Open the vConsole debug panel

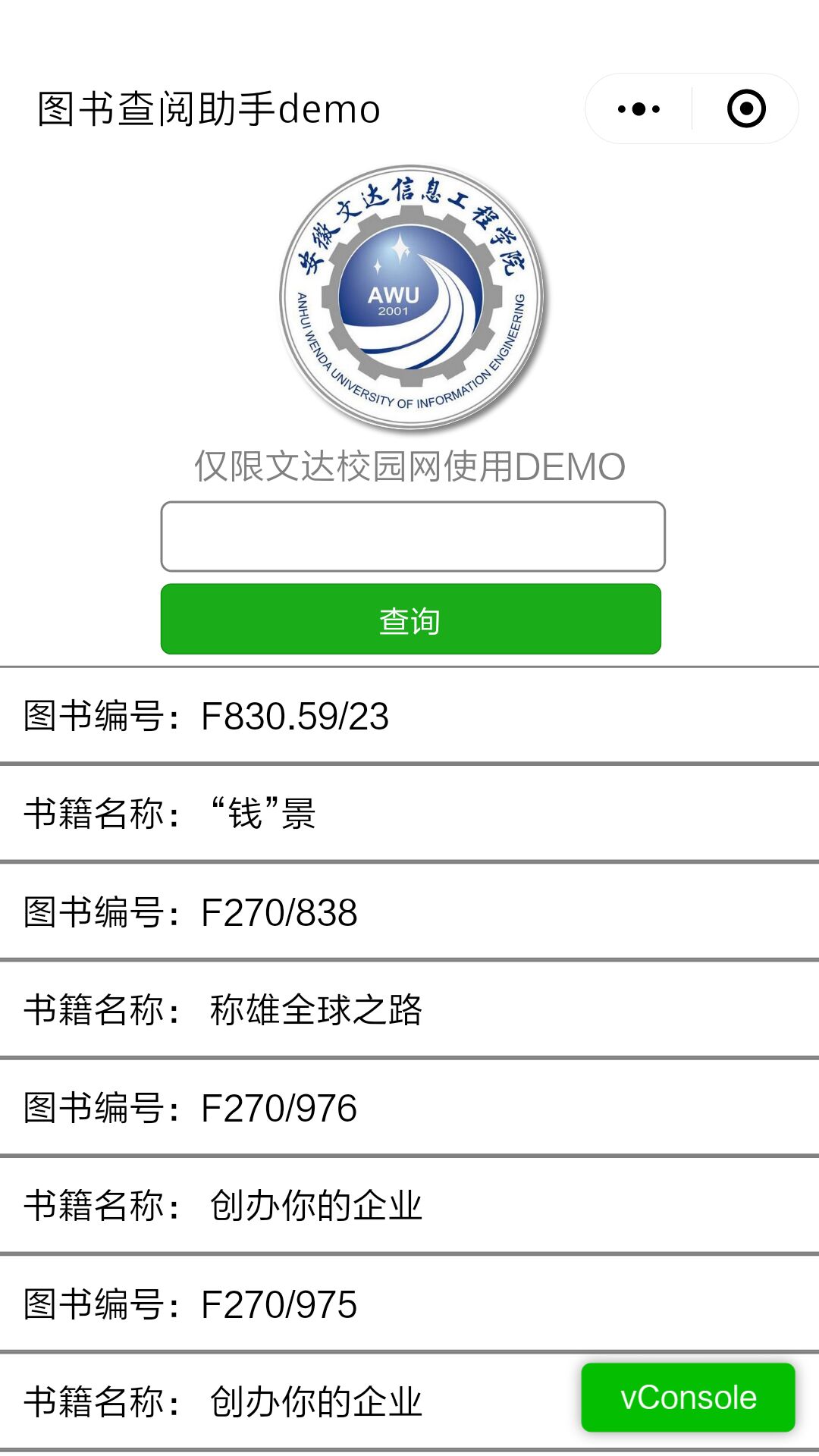click(x=687, y=1398)
